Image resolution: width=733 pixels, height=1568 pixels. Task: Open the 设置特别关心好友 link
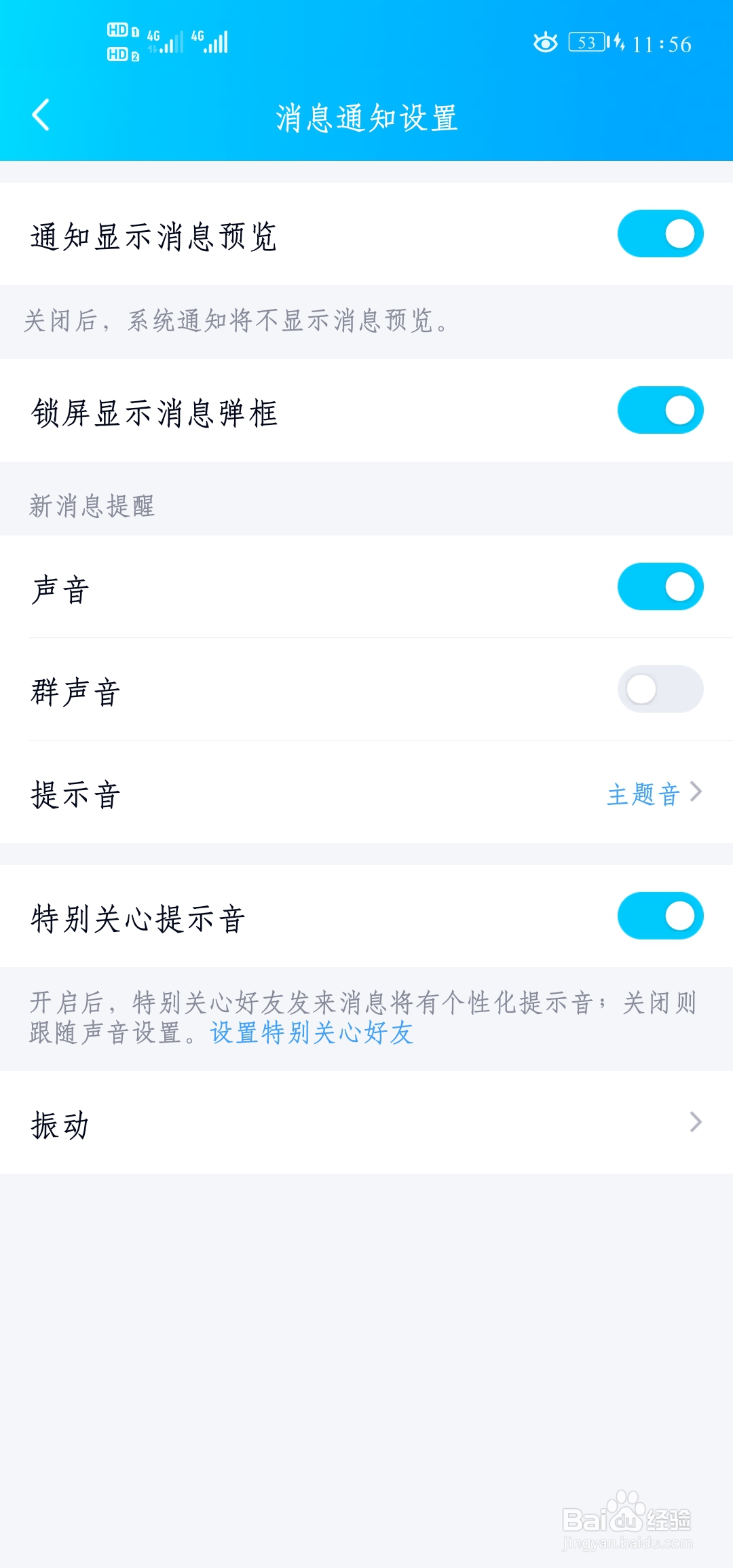(312, 1033)
